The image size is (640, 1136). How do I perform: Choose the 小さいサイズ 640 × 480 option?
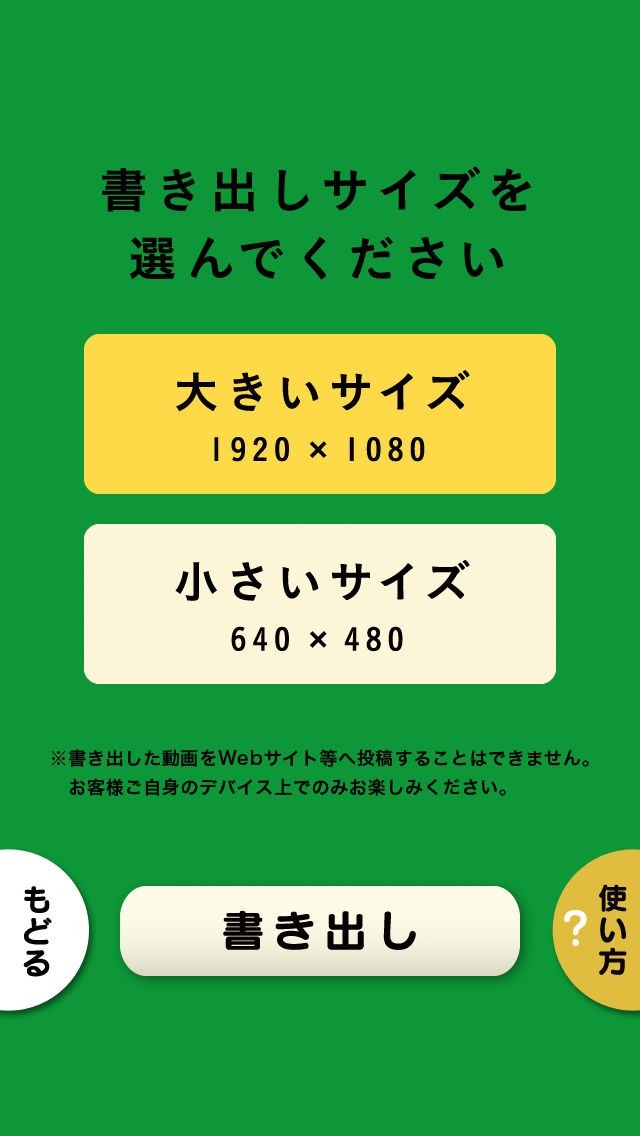click(320, 604)
